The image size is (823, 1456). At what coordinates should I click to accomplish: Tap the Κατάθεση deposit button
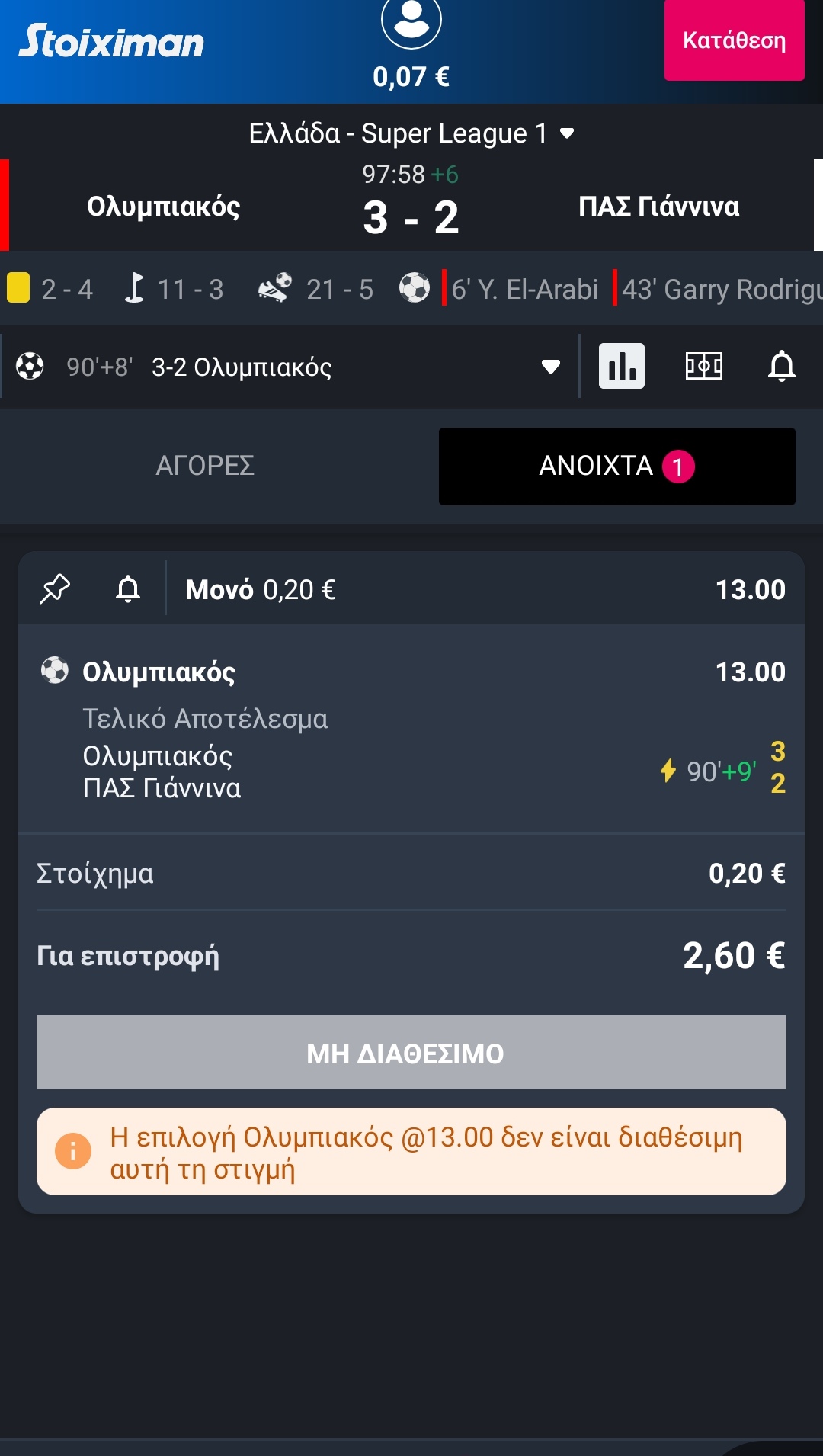click(734, 40)
